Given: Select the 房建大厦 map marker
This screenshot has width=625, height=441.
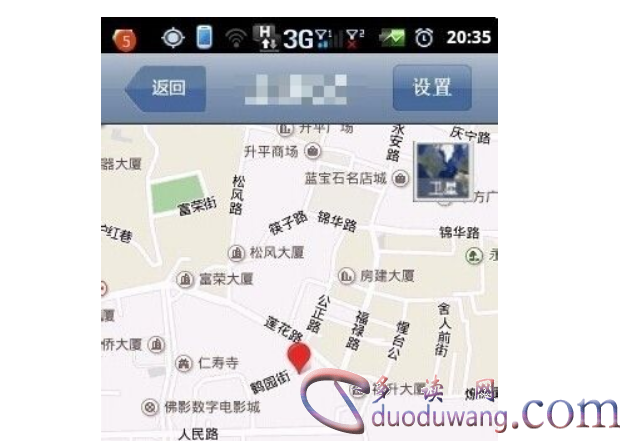Looking at the screenshot, I should pos(347,275).
